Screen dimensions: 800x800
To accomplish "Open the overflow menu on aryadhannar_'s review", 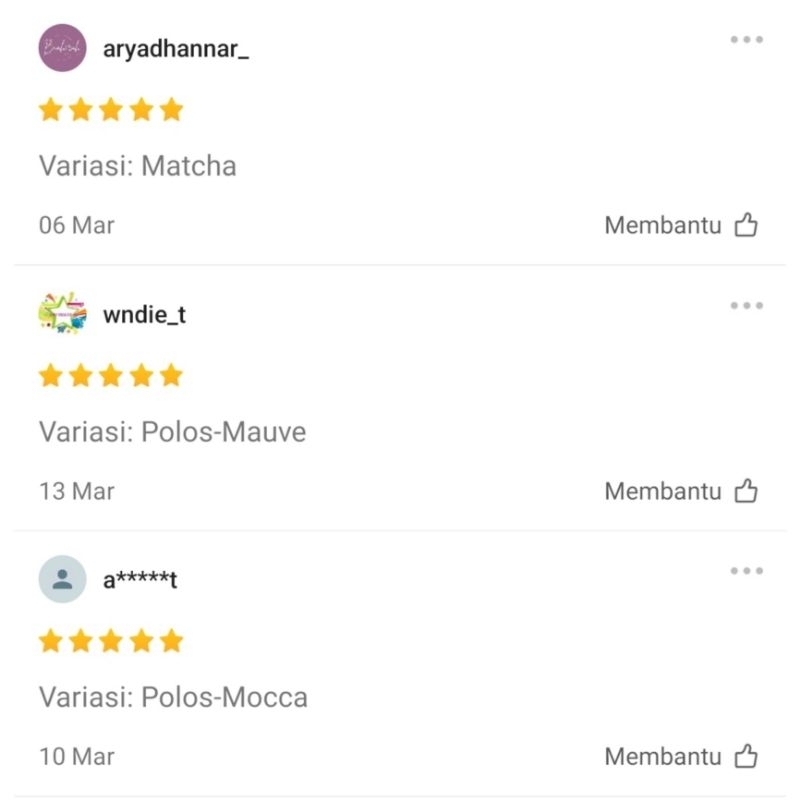I will 746,40.
